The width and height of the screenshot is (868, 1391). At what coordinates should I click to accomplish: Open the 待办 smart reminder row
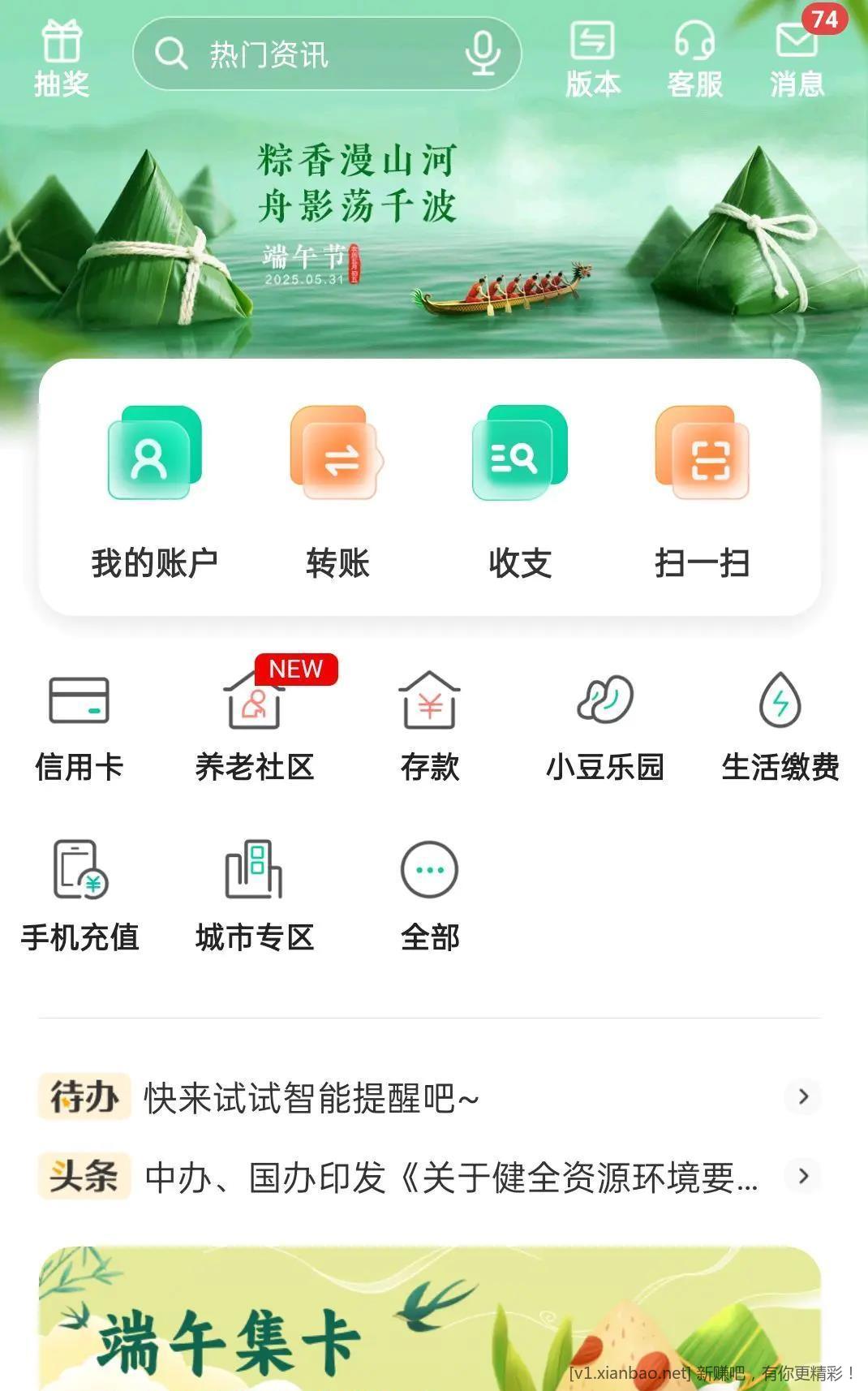[x=429, y=1097]
